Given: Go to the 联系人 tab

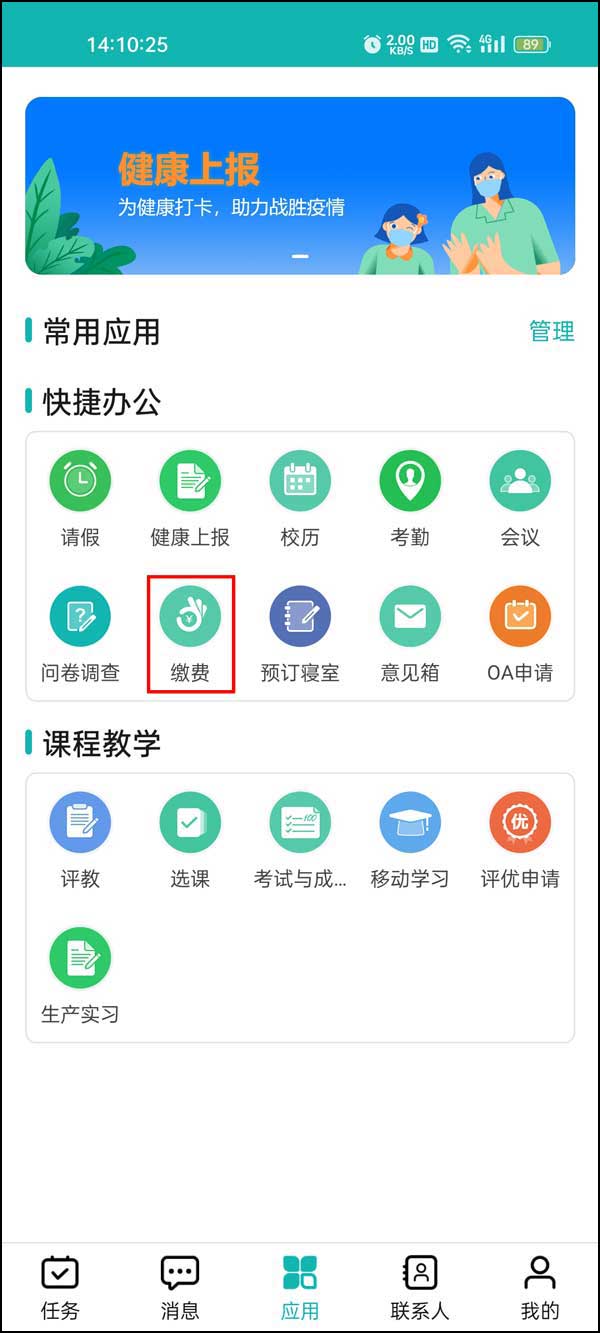Looking at the screenshot, I should [x=420, y=1288].
